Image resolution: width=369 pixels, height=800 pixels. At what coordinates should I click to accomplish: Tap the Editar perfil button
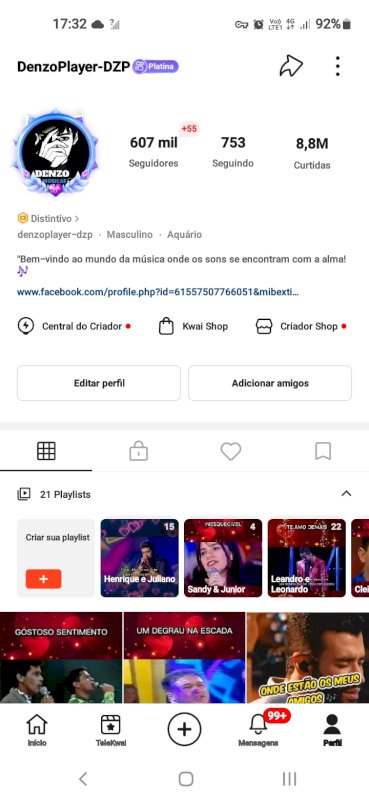[x=99, y=383]
